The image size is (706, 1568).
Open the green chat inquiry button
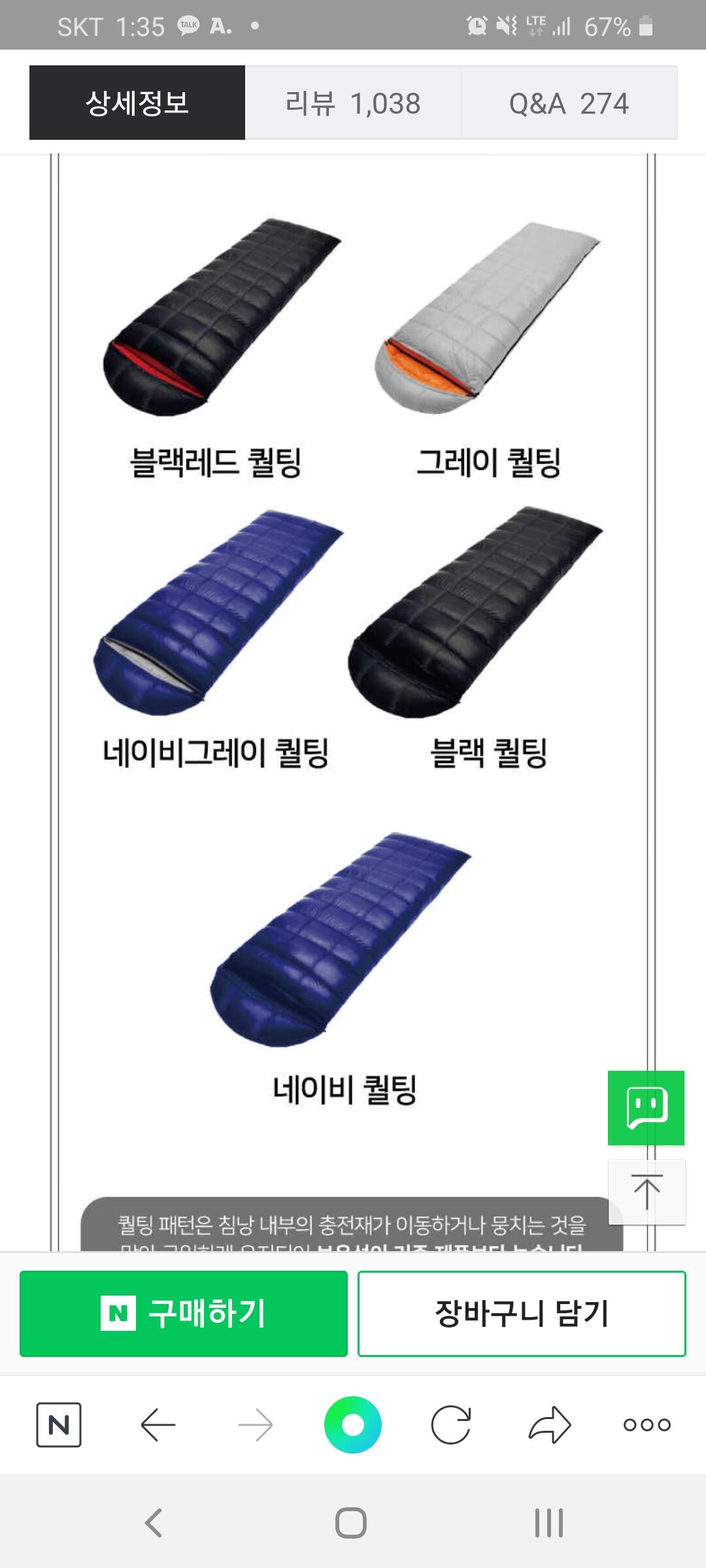(646, 1108)
